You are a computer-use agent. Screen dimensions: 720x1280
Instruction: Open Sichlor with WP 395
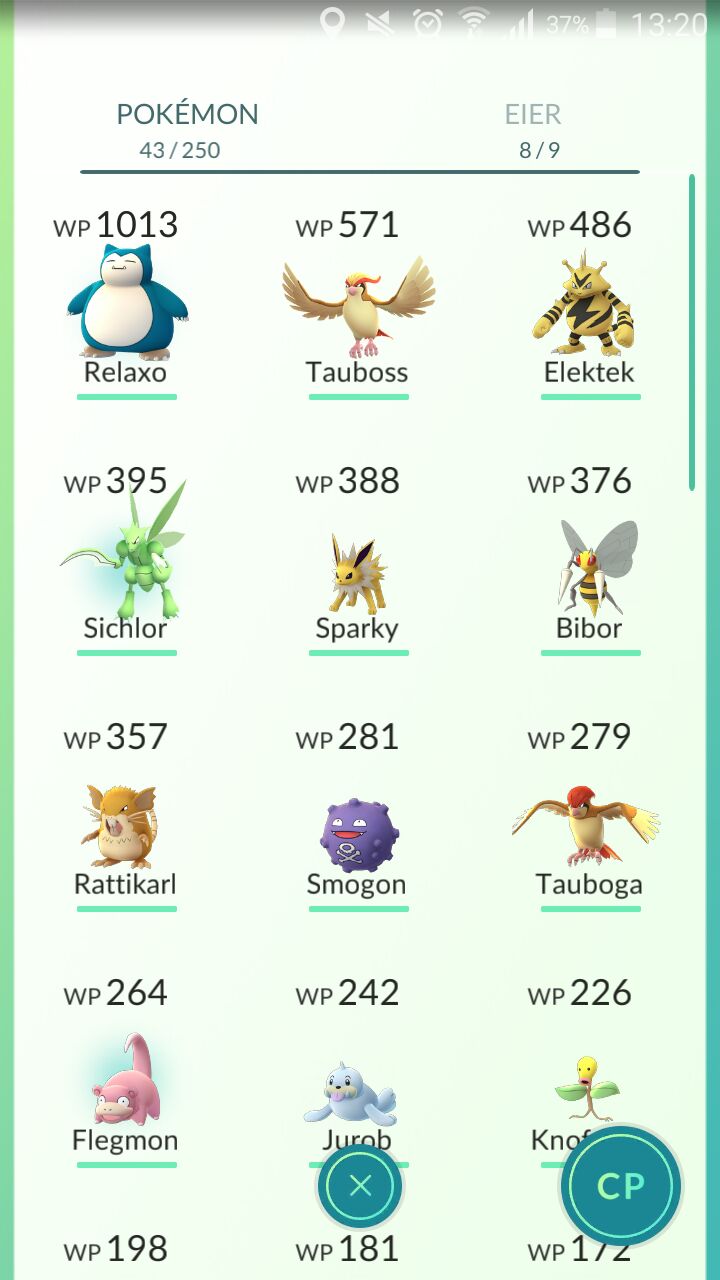[127, 562]
